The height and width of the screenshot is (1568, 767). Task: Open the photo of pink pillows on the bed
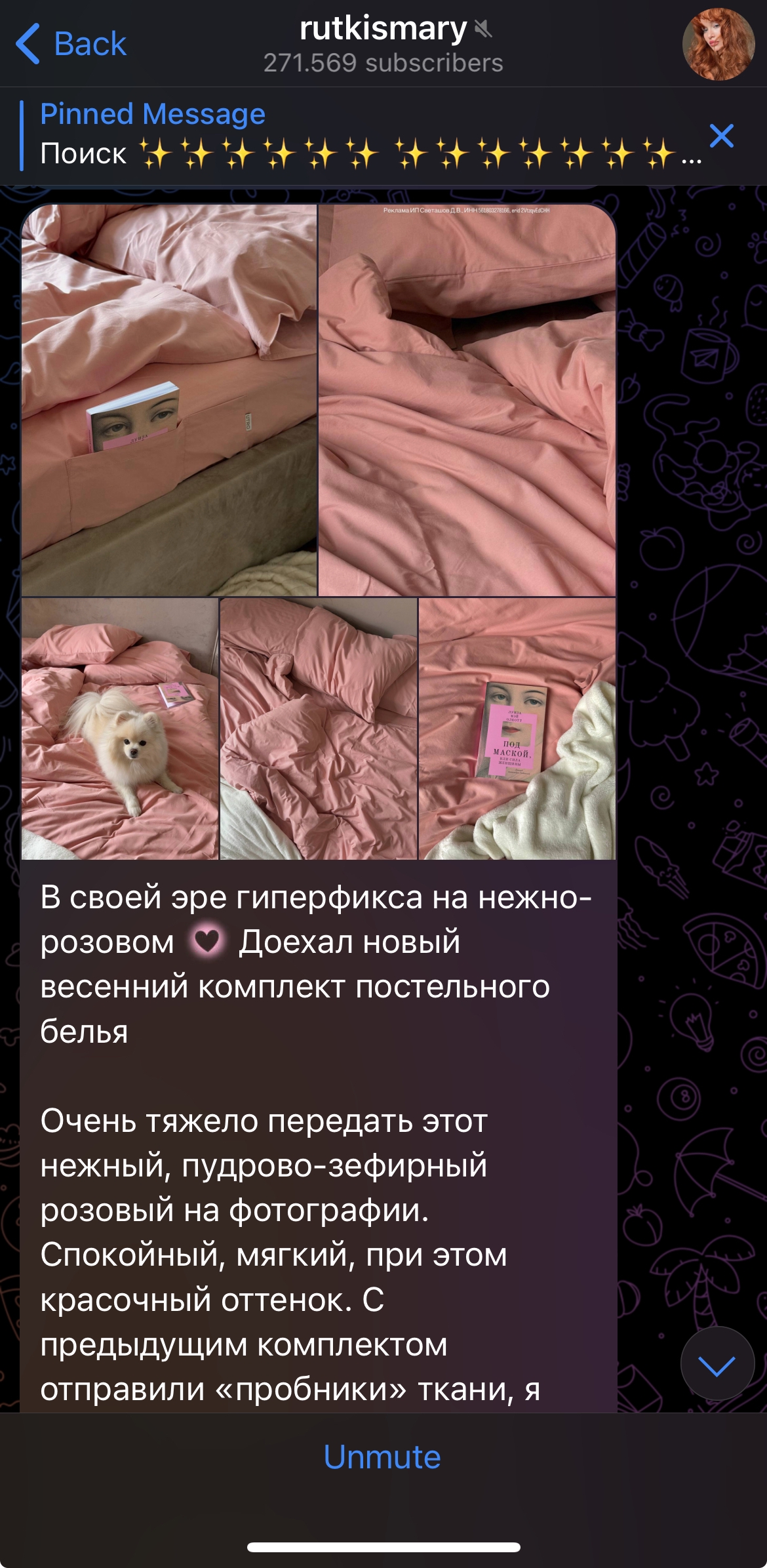pos(319,729)
